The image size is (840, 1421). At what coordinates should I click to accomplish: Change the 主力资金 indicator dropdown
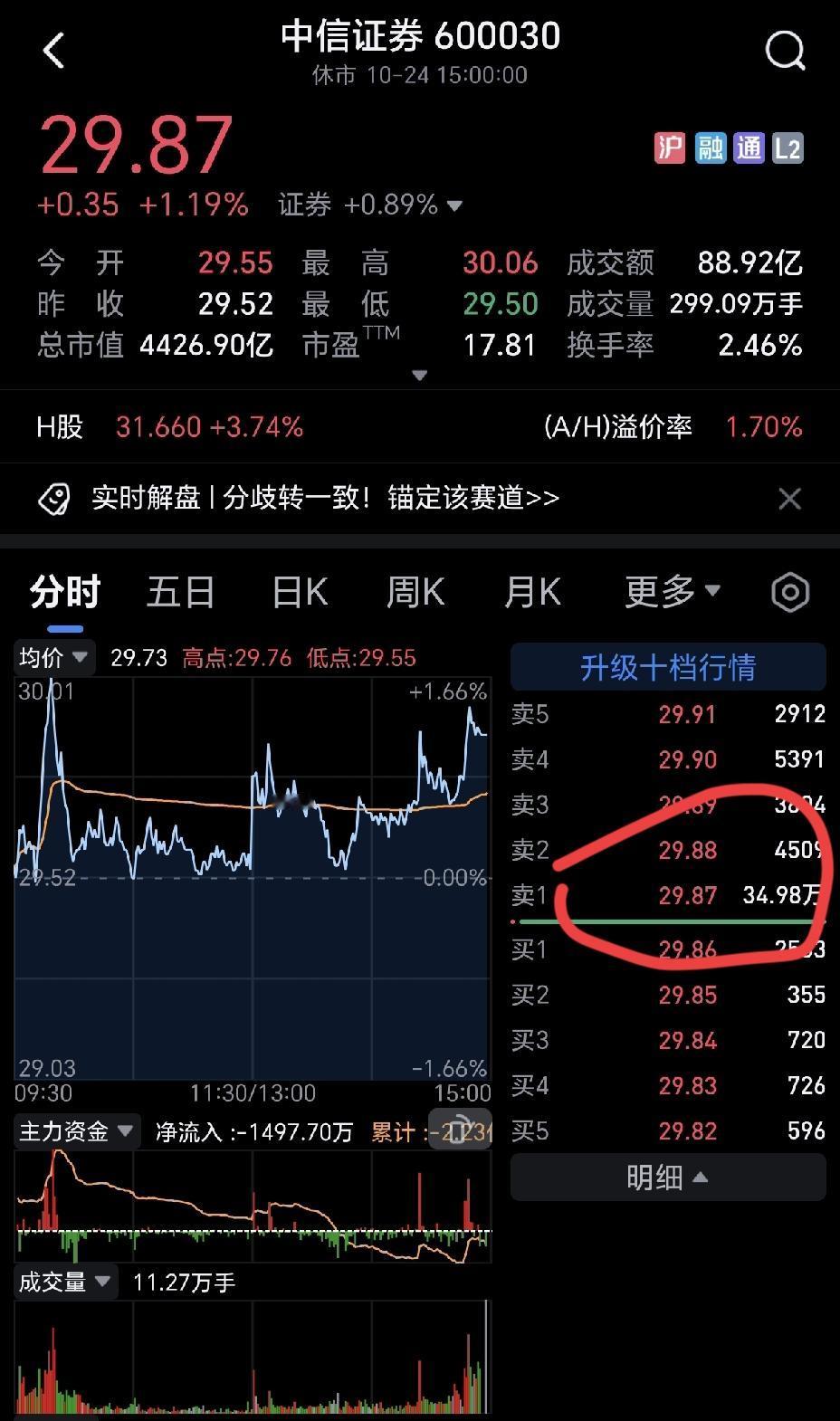point(77,1131)
